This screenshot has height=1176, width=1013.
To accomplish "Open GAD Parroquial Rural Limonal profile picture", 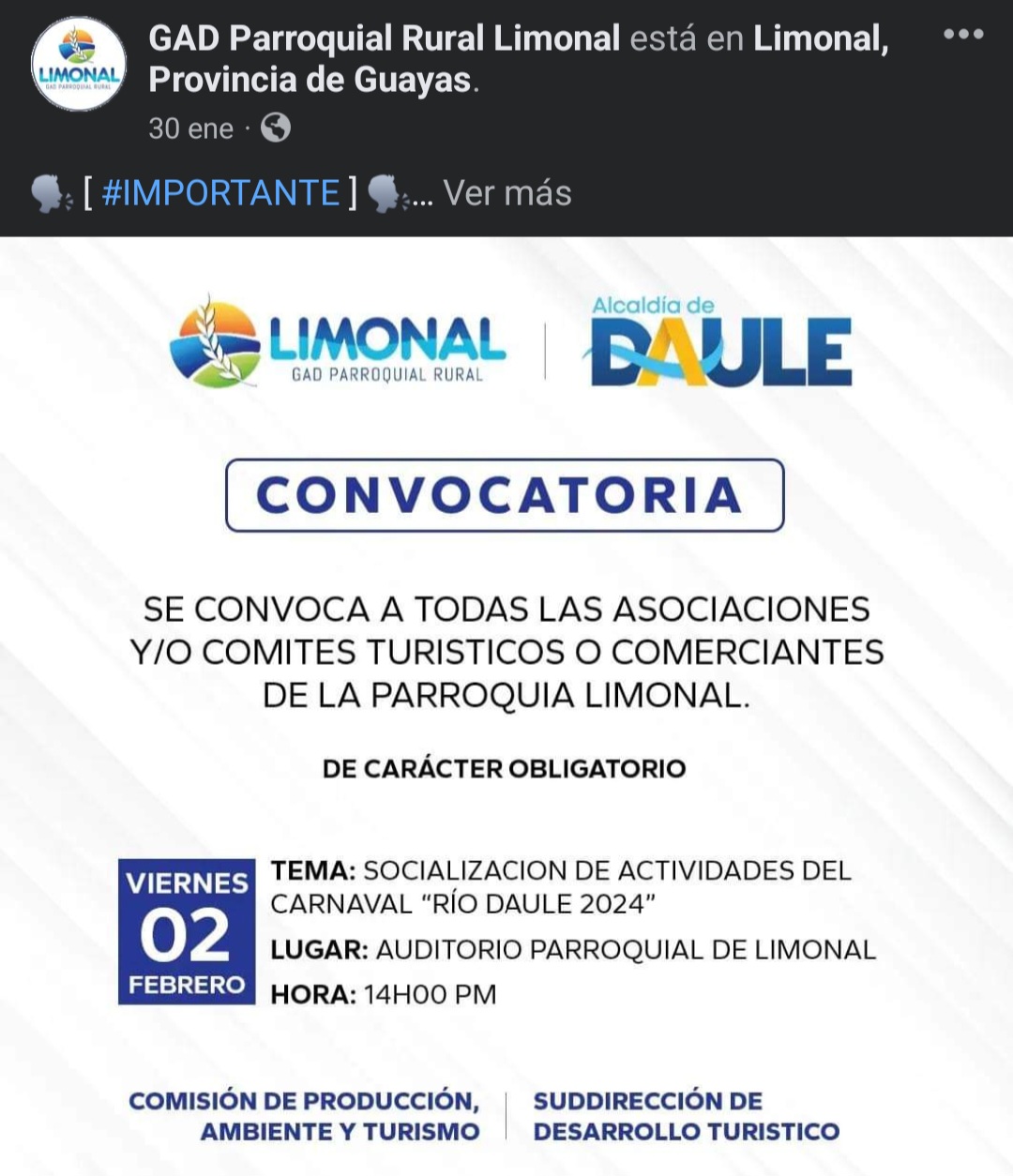I will (x=79, y=65).
